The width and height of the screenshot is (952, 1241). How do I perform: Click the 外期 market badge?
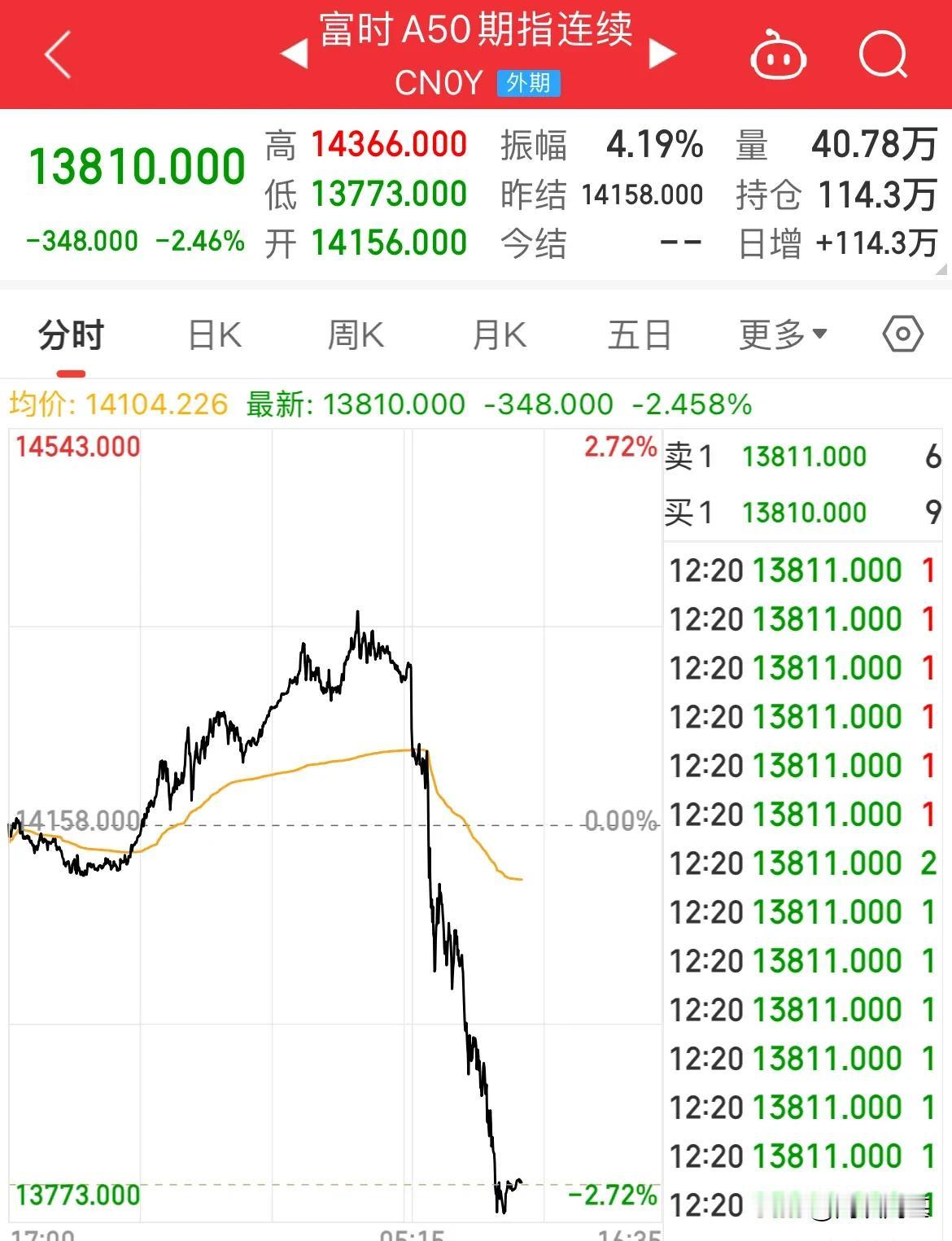[x=530, y=84]
